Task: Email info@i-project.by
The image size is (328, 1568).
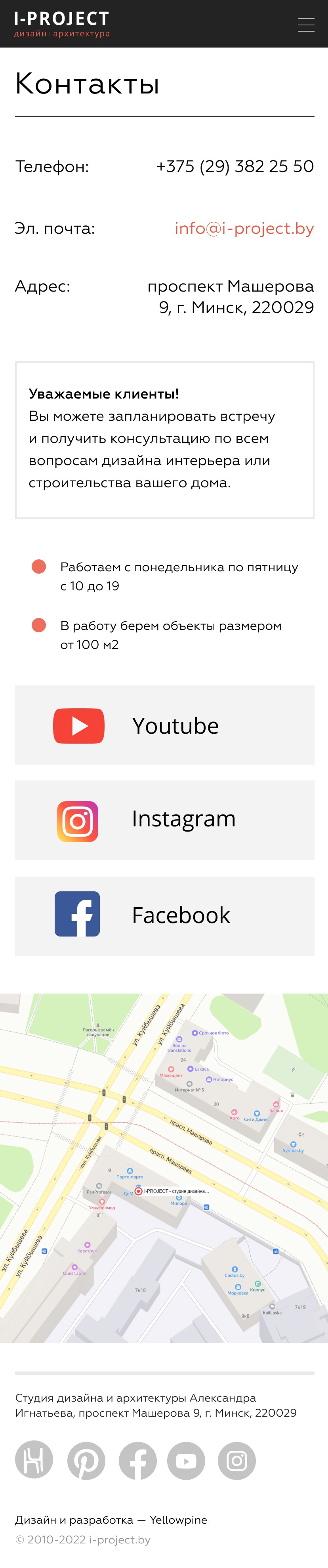Action: 244,228
